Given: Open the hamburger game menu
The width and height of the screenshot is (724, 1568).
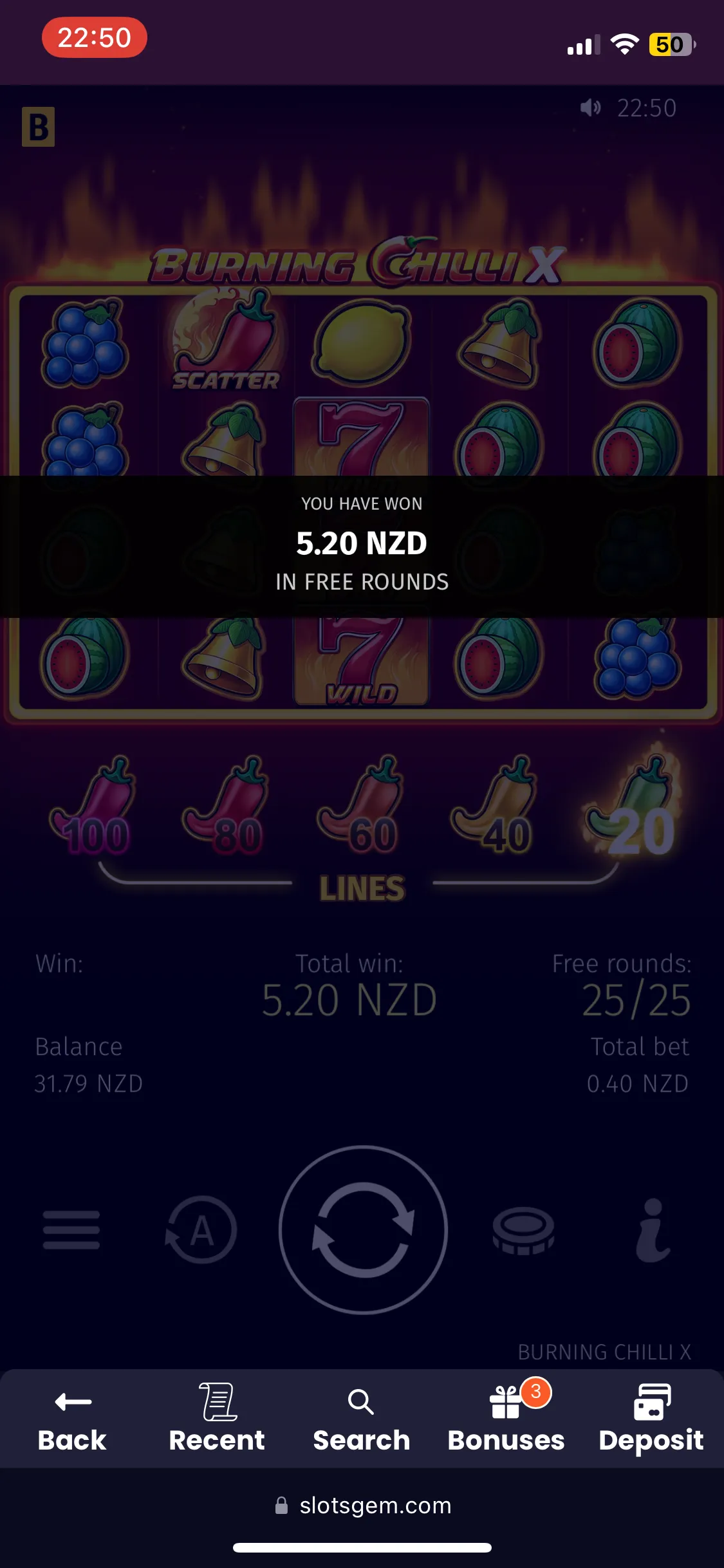Looking at the screenshot, I should (x=71, y=1229).
